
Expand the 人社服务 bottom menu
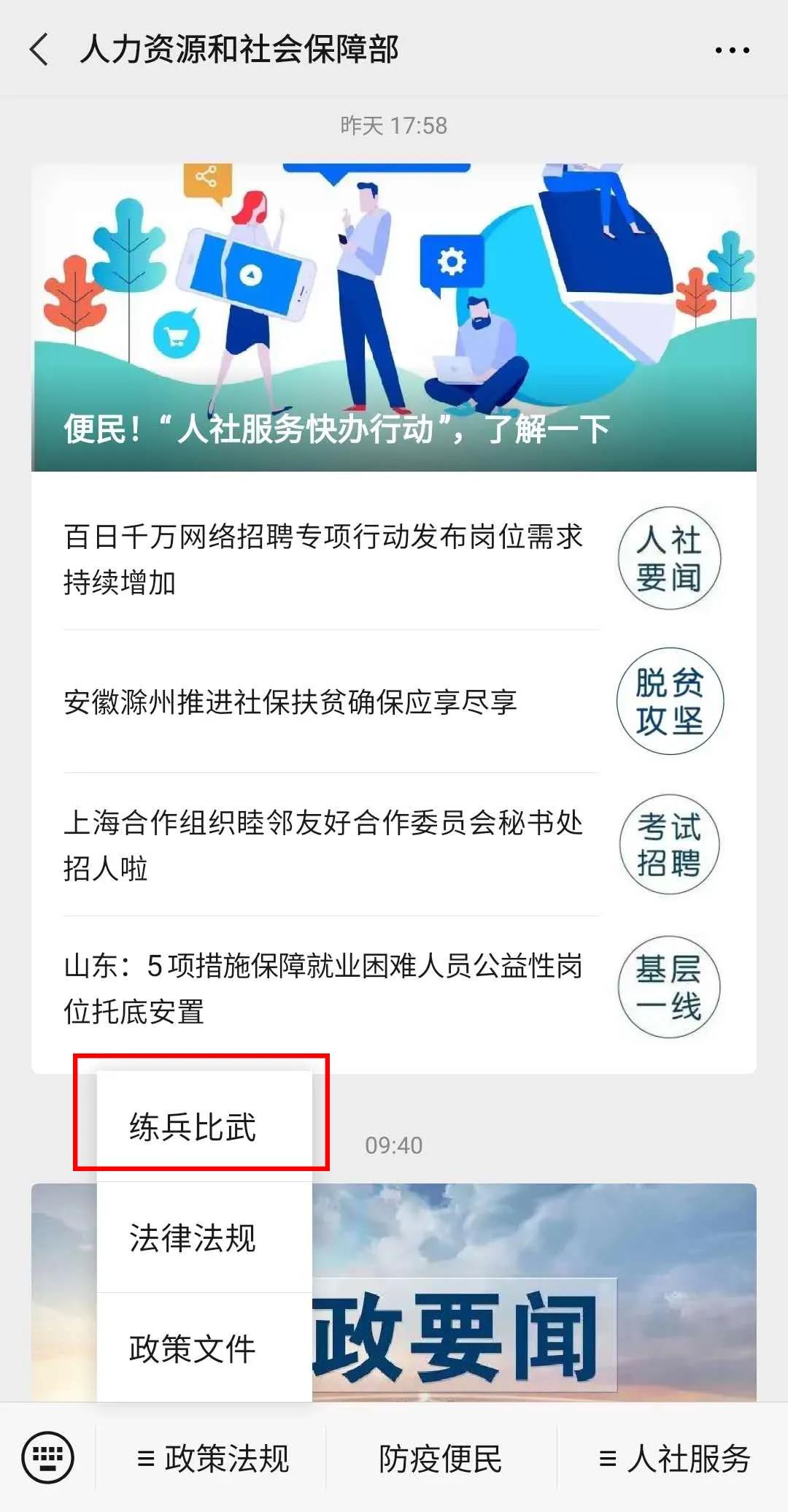point(673,1459)
